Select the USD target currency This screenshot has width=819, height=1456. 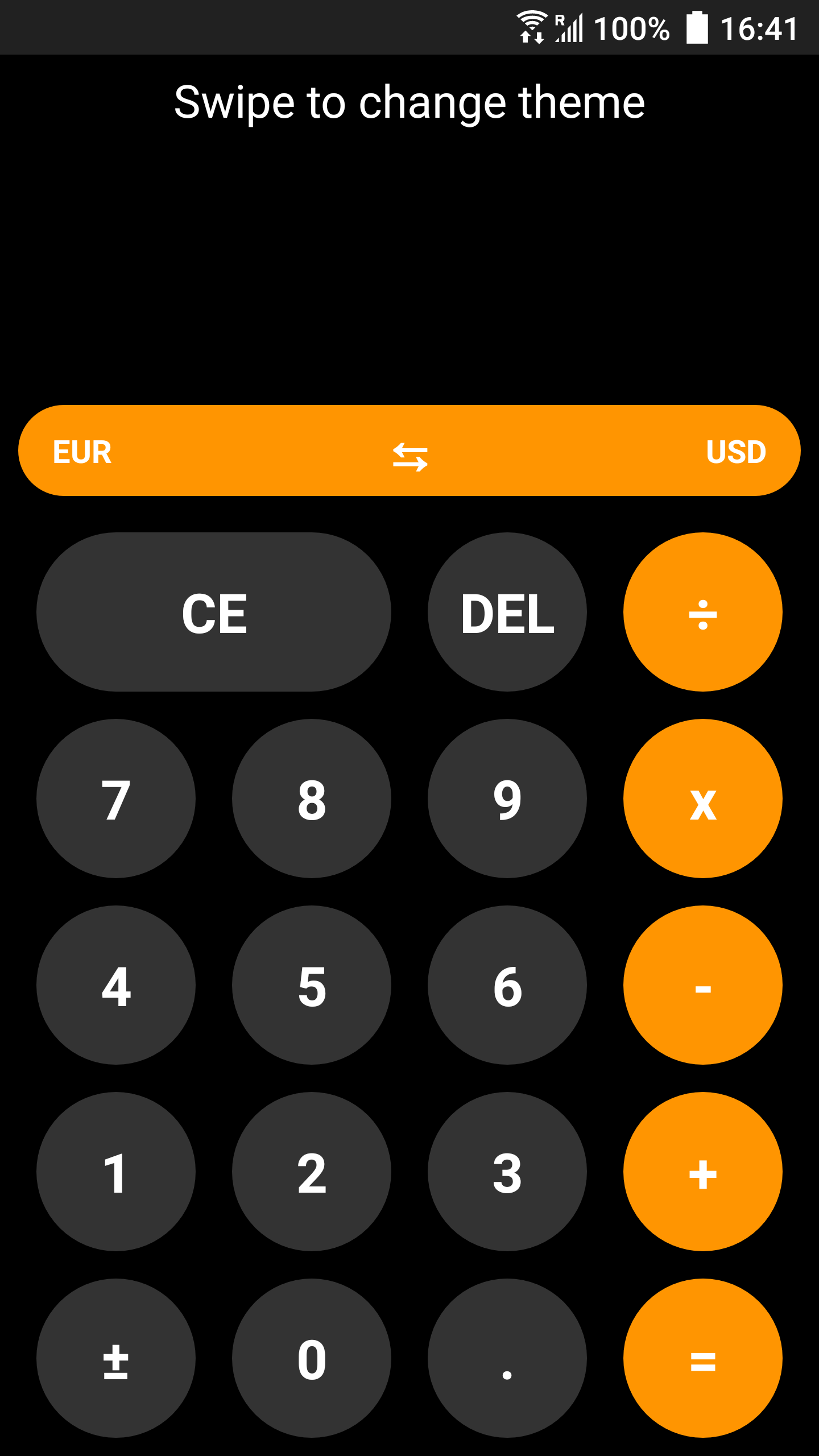click(736, 452)
